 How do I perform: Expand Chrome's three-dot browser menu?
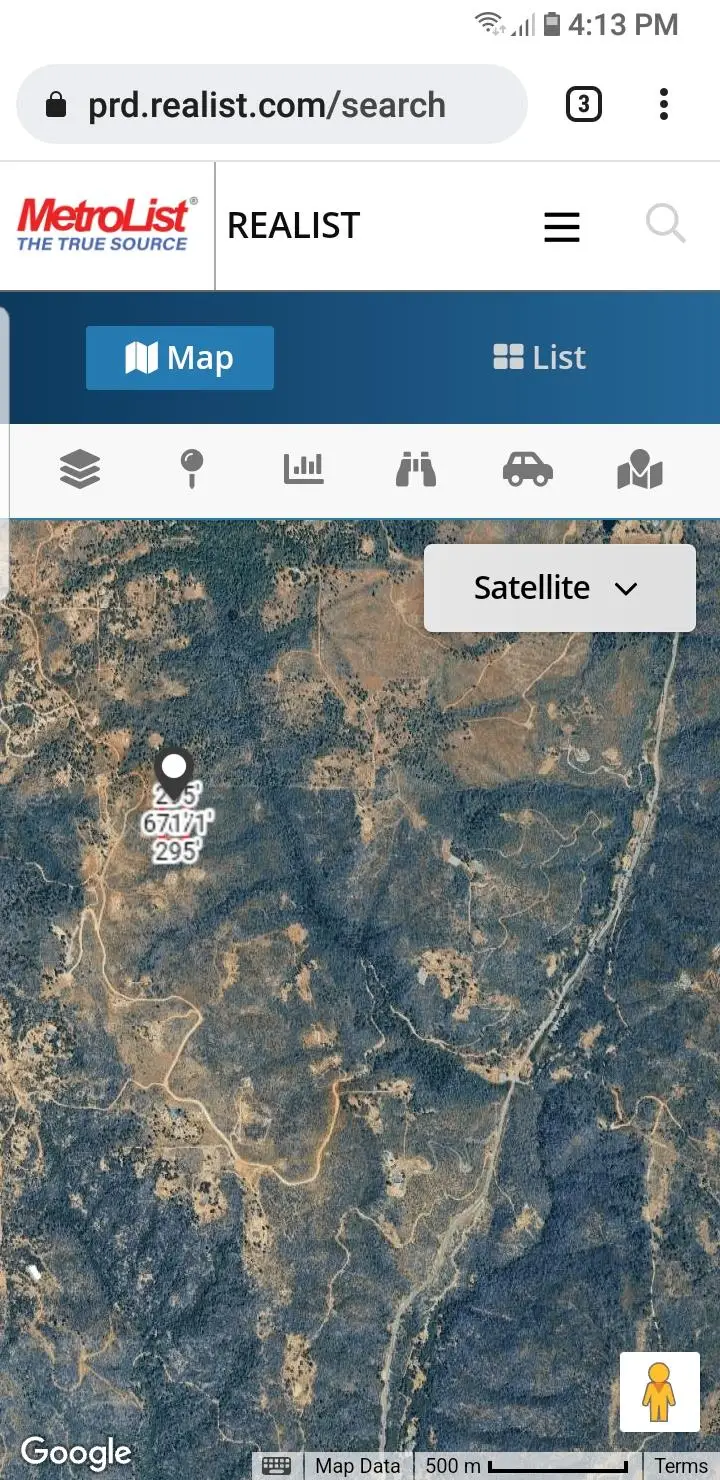pyautogui.click(x=663, y=104)
